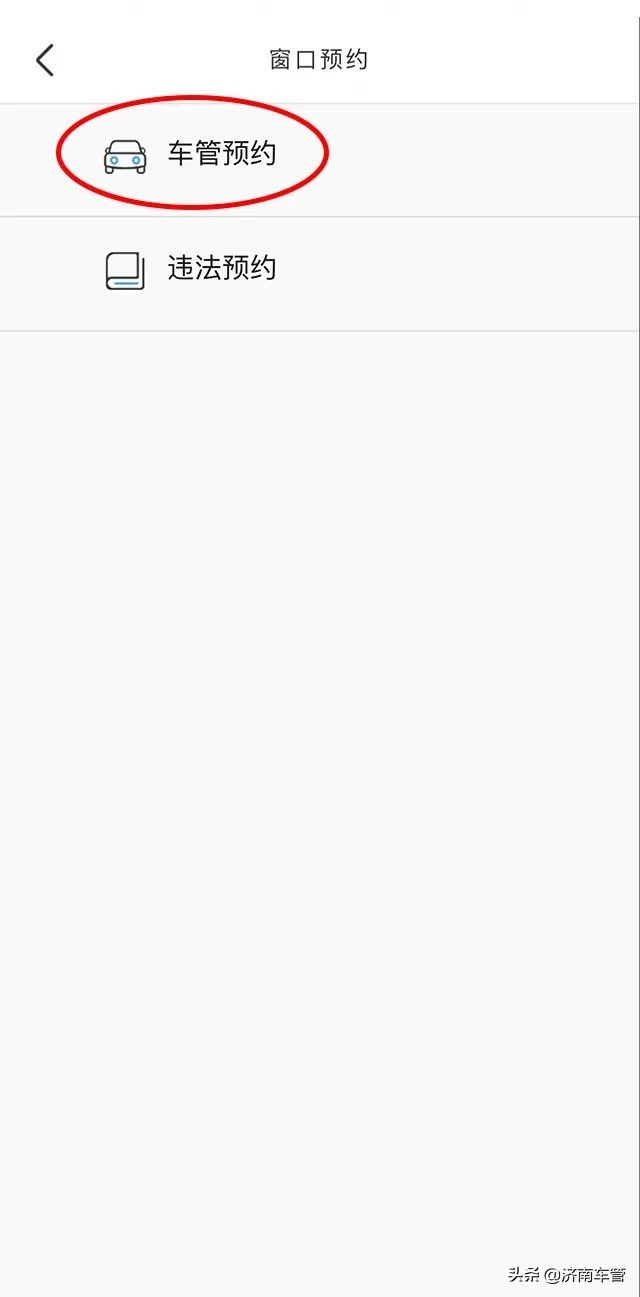Screen dimensions: 640x1297
Task: Open 车管预约 appointment option
Action: point(221,155)
